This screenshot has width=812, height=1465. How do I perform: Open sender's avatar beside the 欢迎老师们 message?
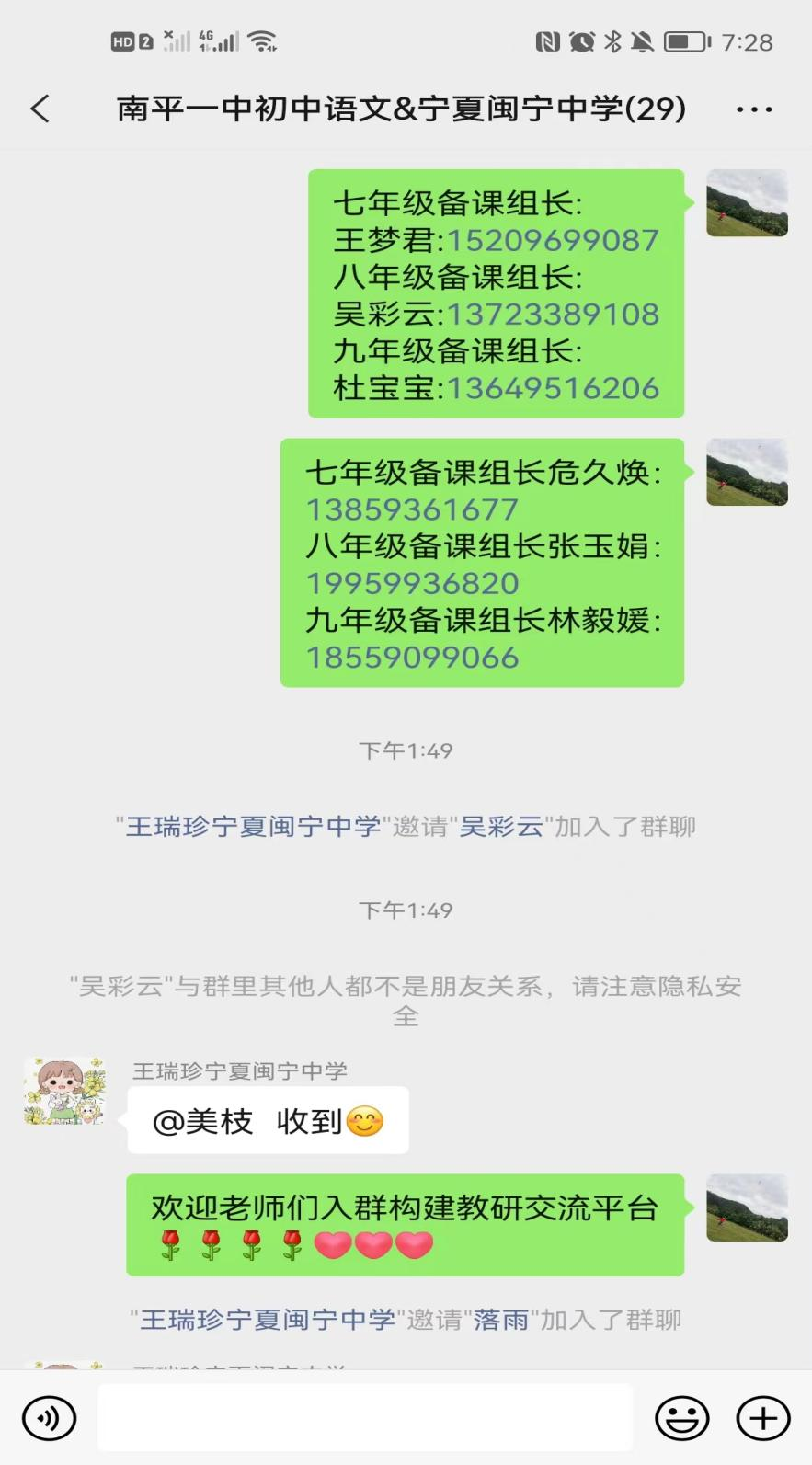click(747, 1207)
